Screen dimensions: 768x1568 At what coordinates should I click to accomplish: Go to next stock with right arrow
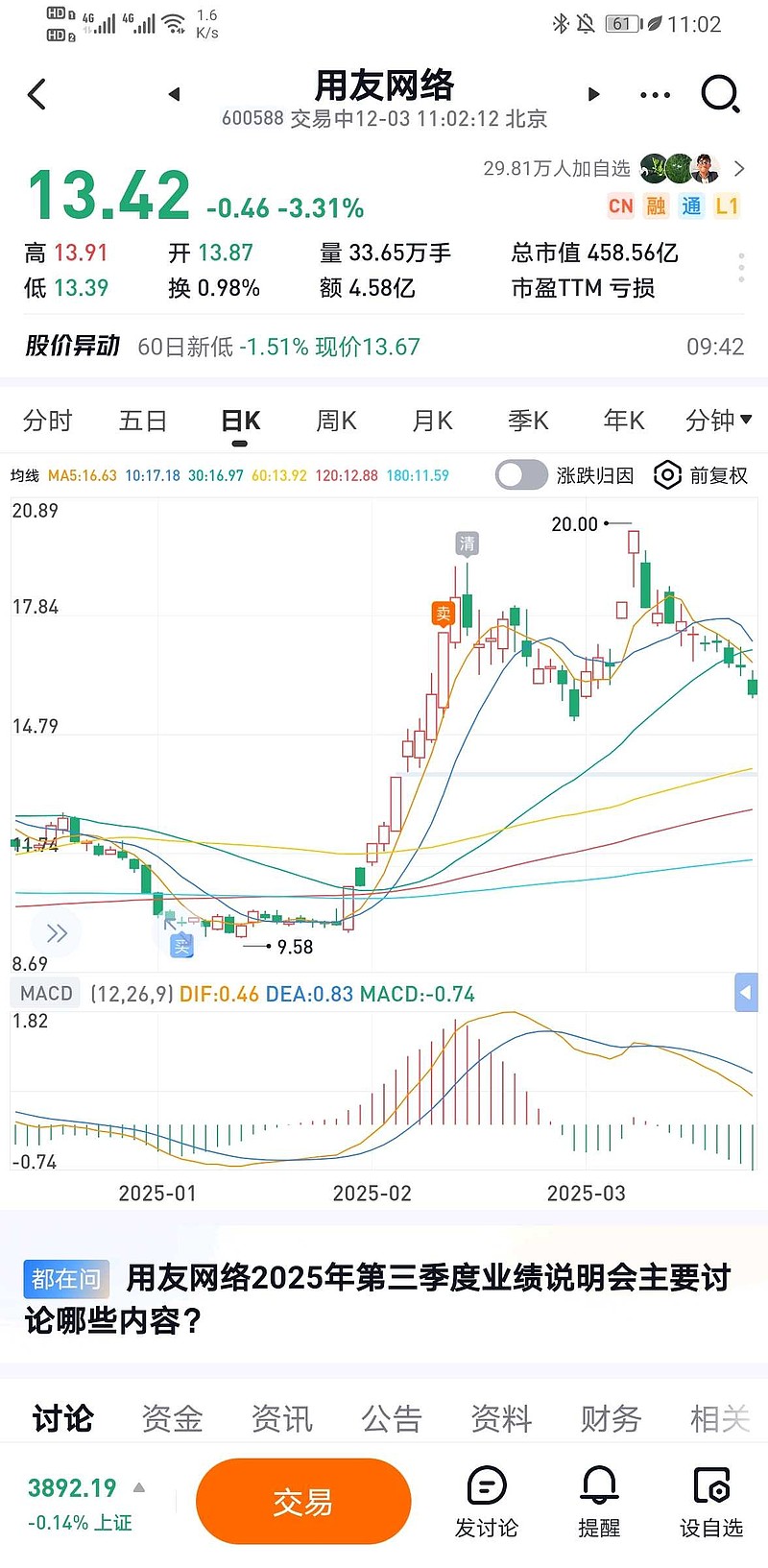point(593,95)
